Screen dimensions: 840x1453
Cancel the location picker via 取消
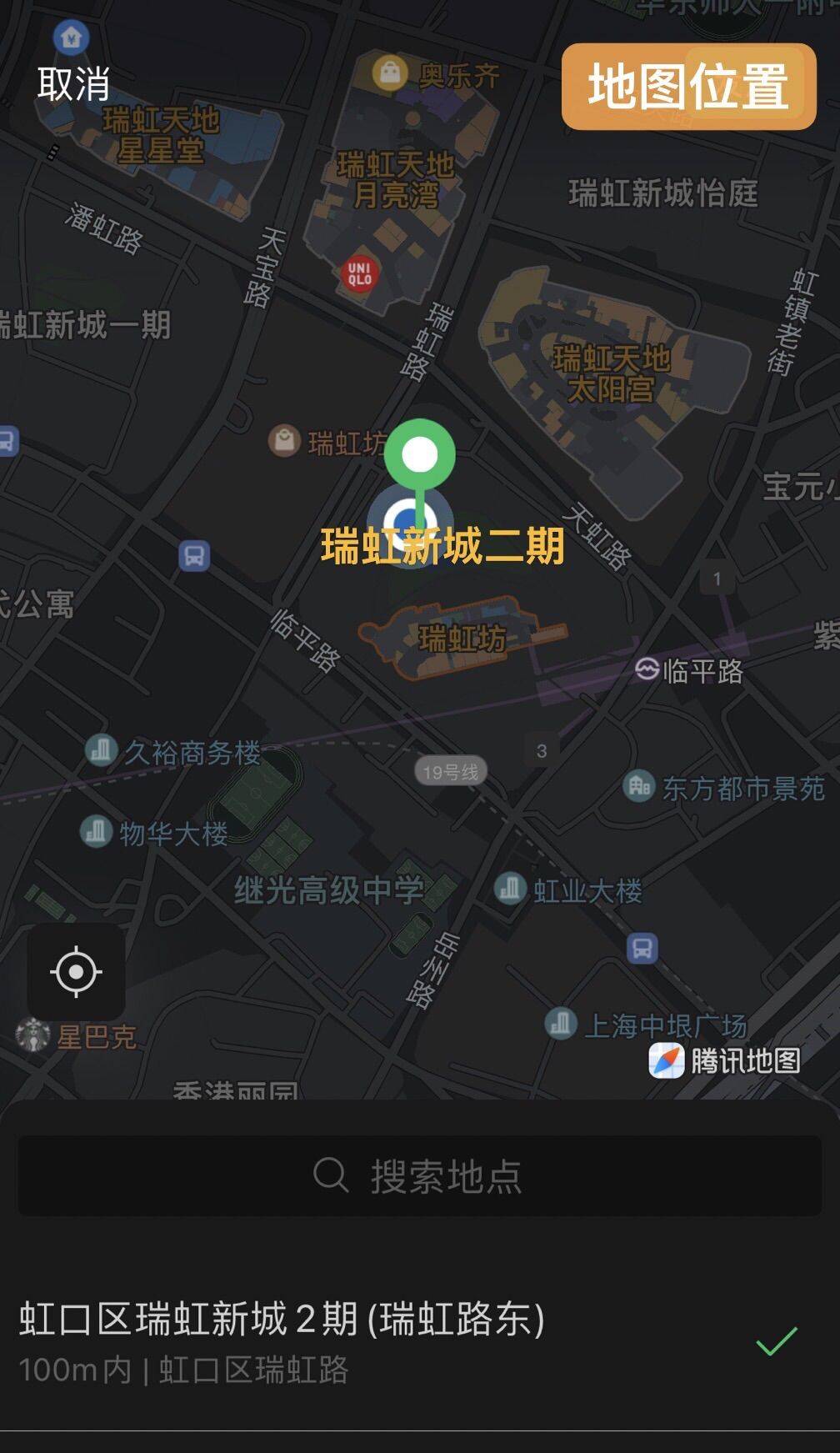point(73,84)
